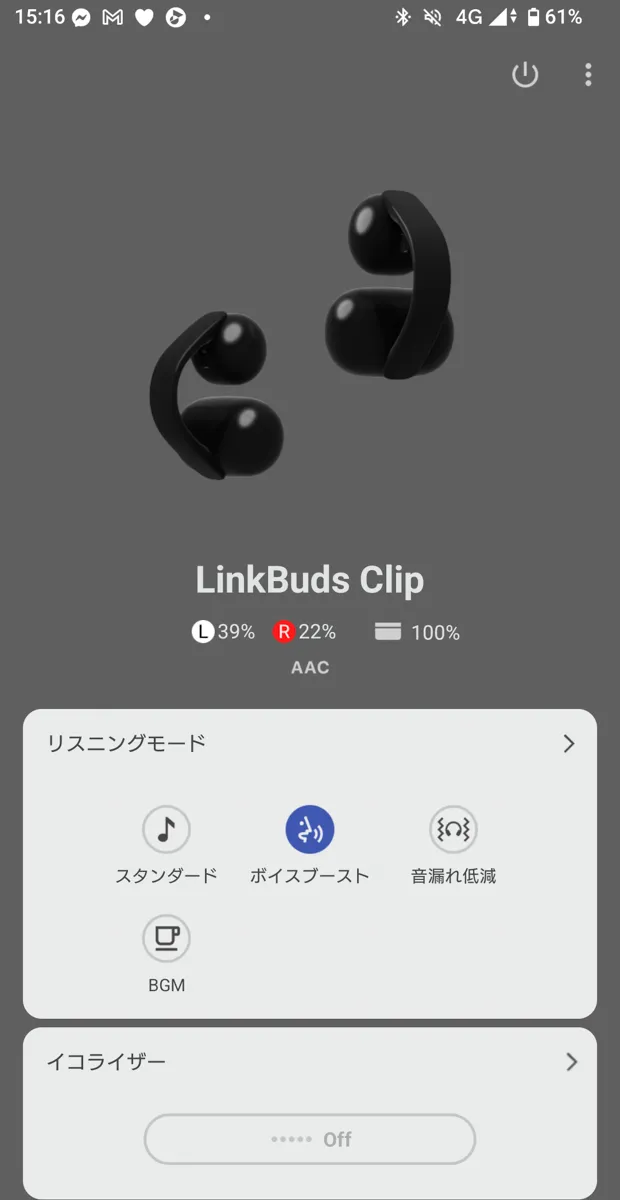Tap the power icon

pyautogui.click(x=525, y=75)
